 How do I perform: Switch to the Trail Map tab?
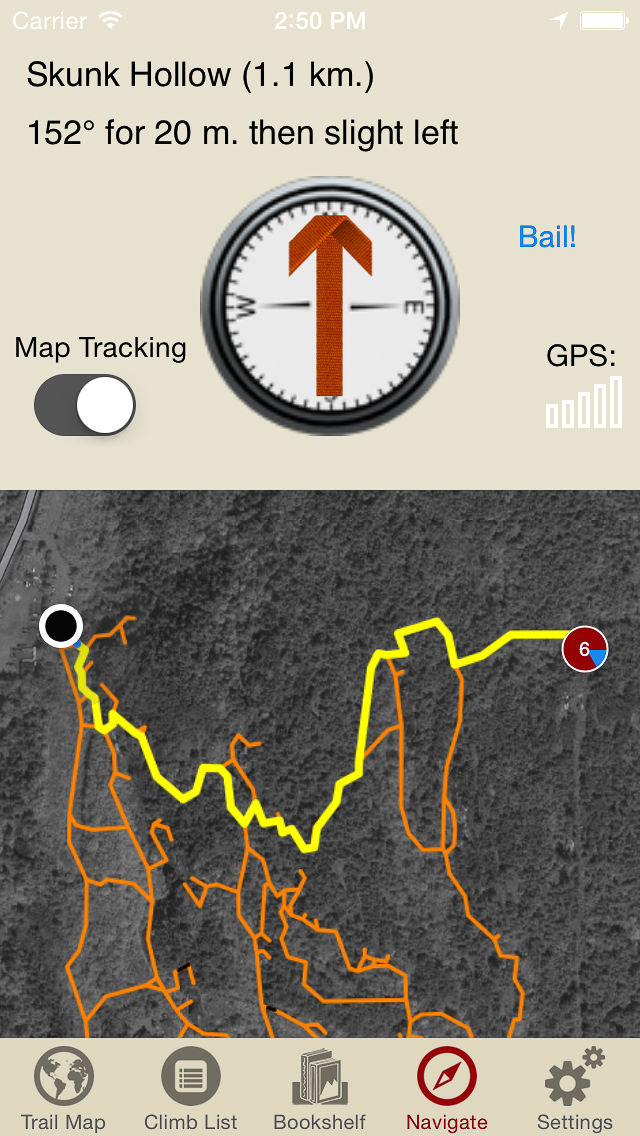coord(63,1088)
